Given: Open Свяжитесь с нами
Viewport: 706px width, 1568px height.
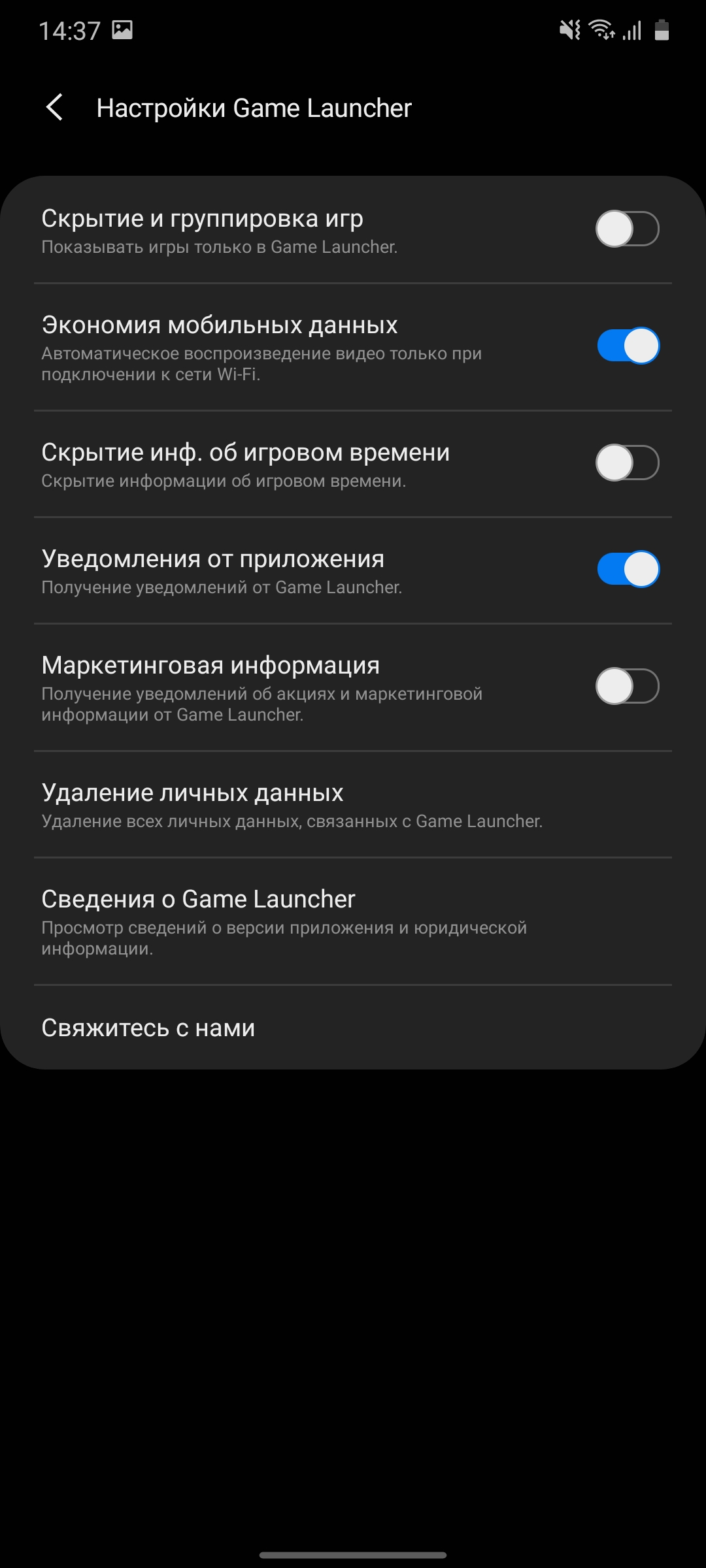Looking at the screenshot, I should (x=149, y=1028).
